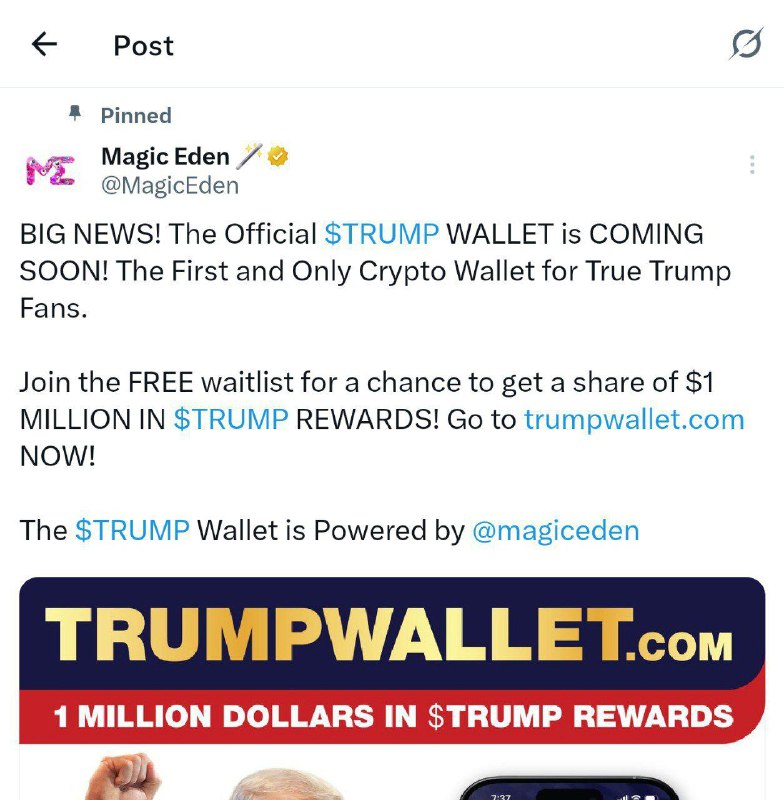Open the @magiceden mention
Screen dimensions: 784x800
555,530
